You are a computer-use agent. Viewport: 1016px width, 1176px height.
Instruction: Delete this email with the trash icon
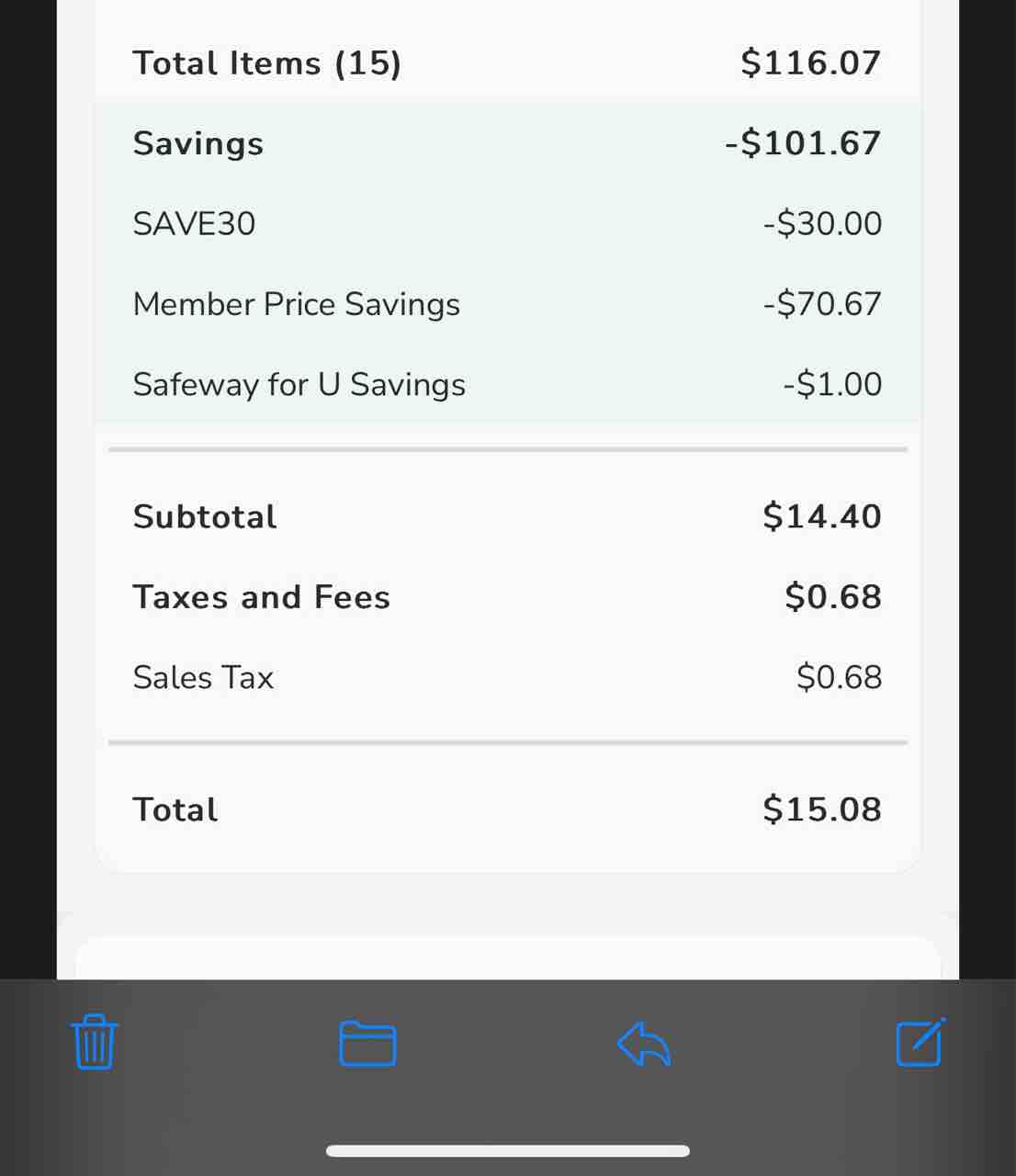point(95,1042)
